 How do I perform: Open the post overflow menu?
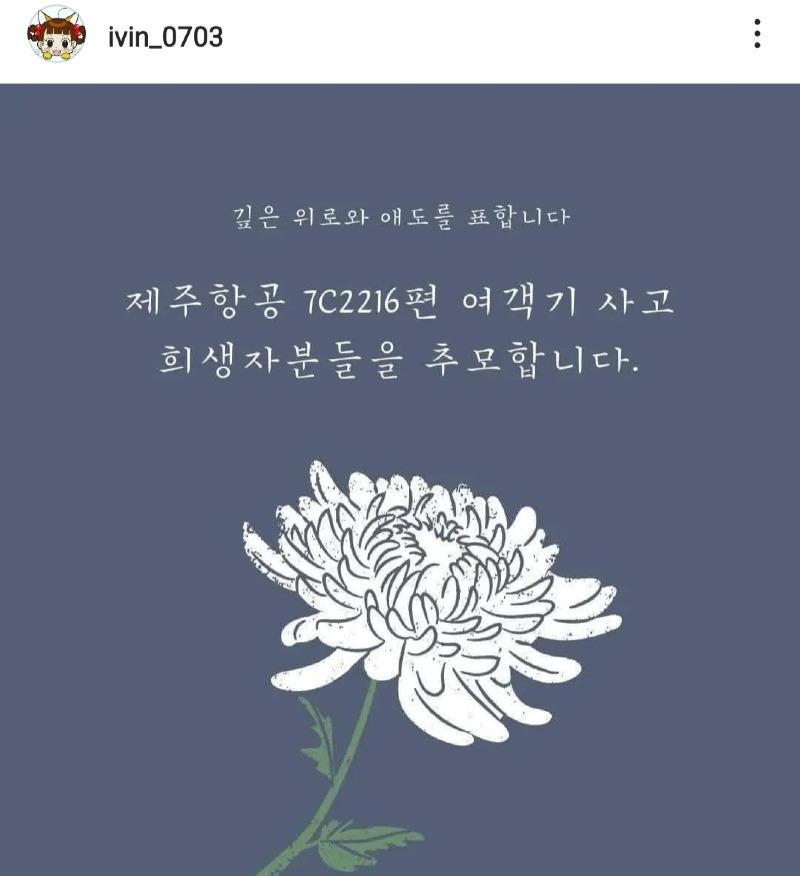point(757,35)
